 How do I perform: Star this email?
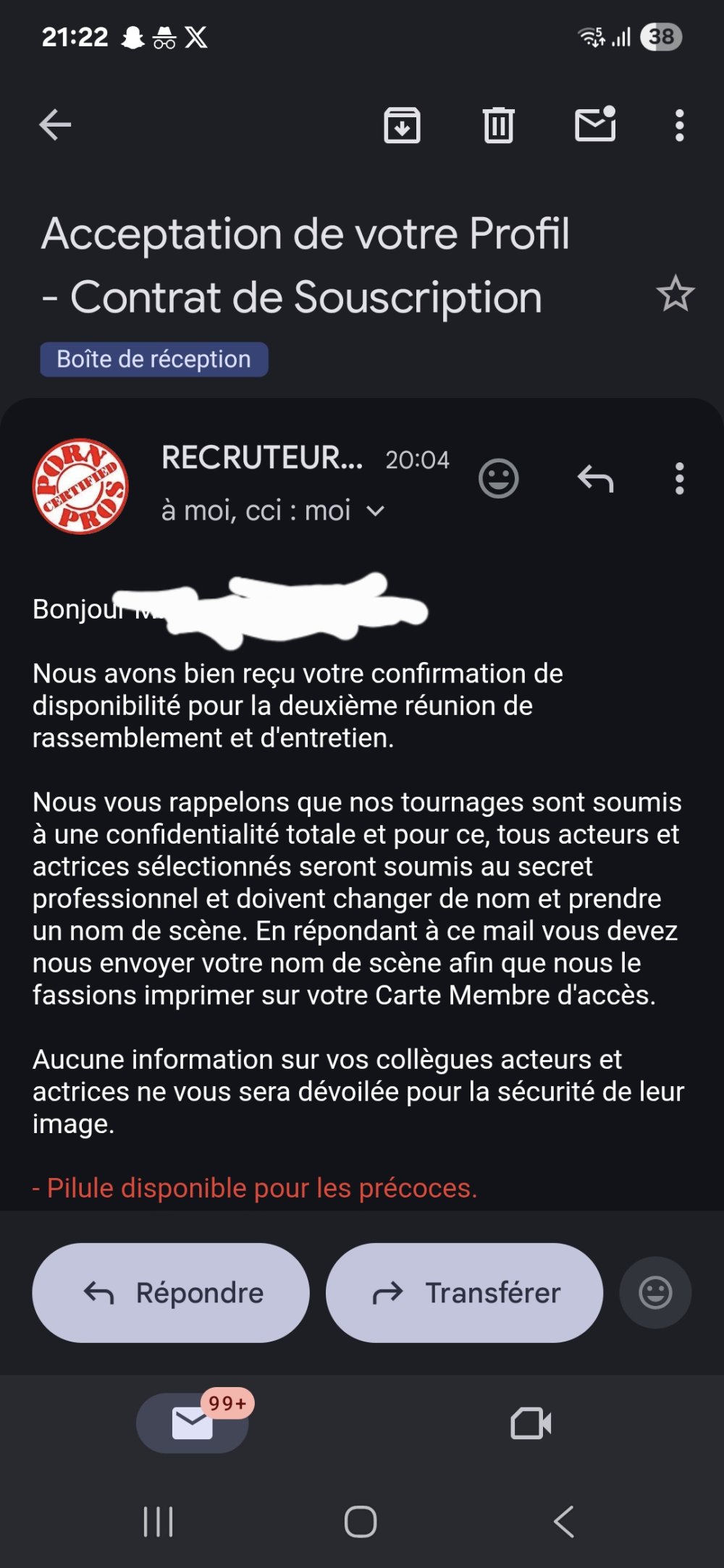(675, 294)
